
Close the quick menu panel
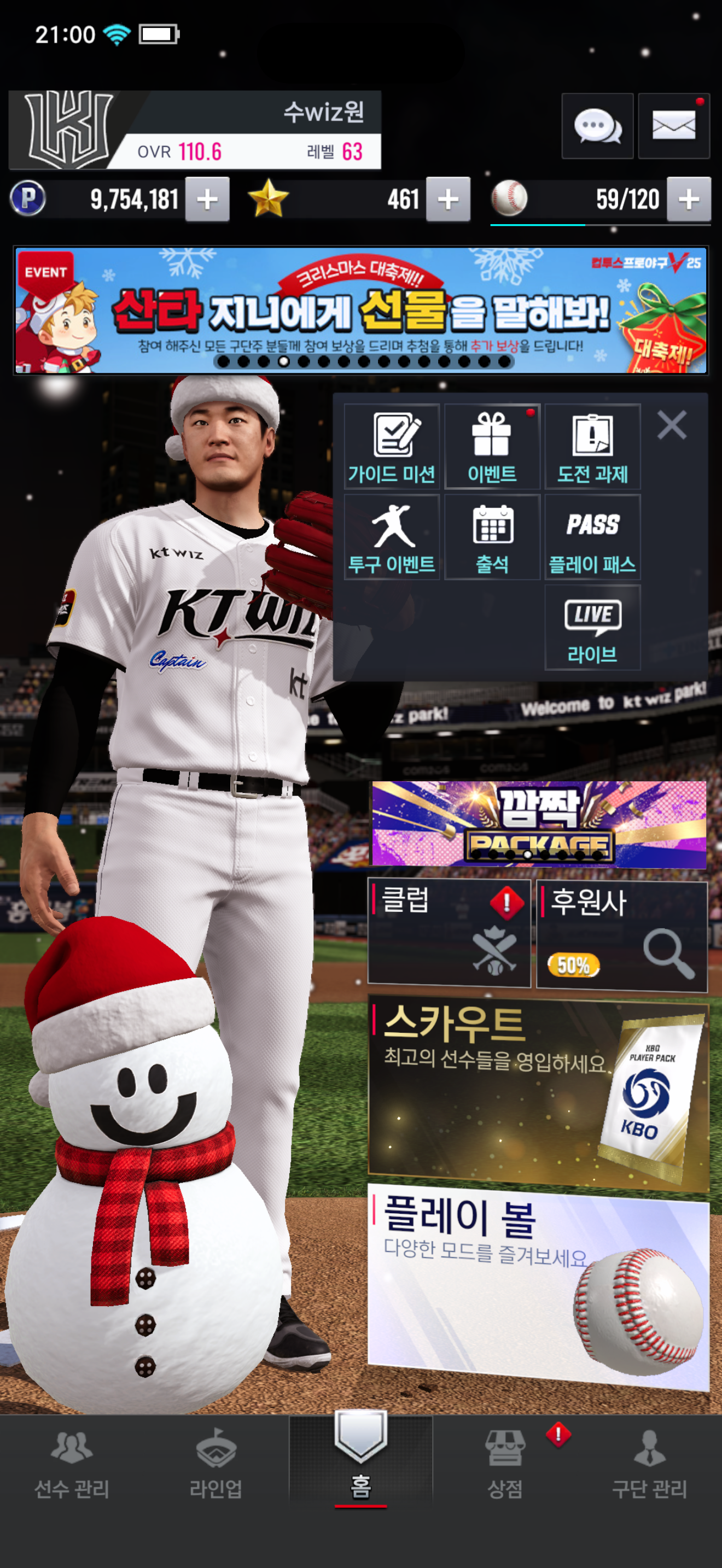point(672,425)
